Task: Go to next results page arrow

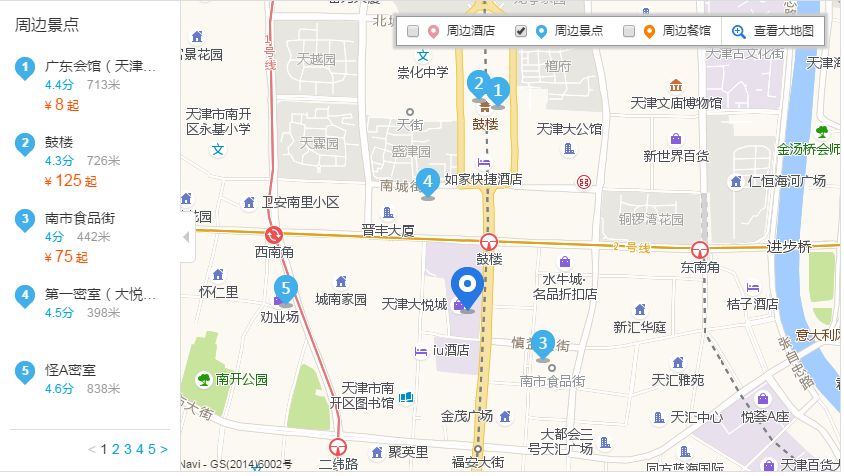Action: (164, 449)
